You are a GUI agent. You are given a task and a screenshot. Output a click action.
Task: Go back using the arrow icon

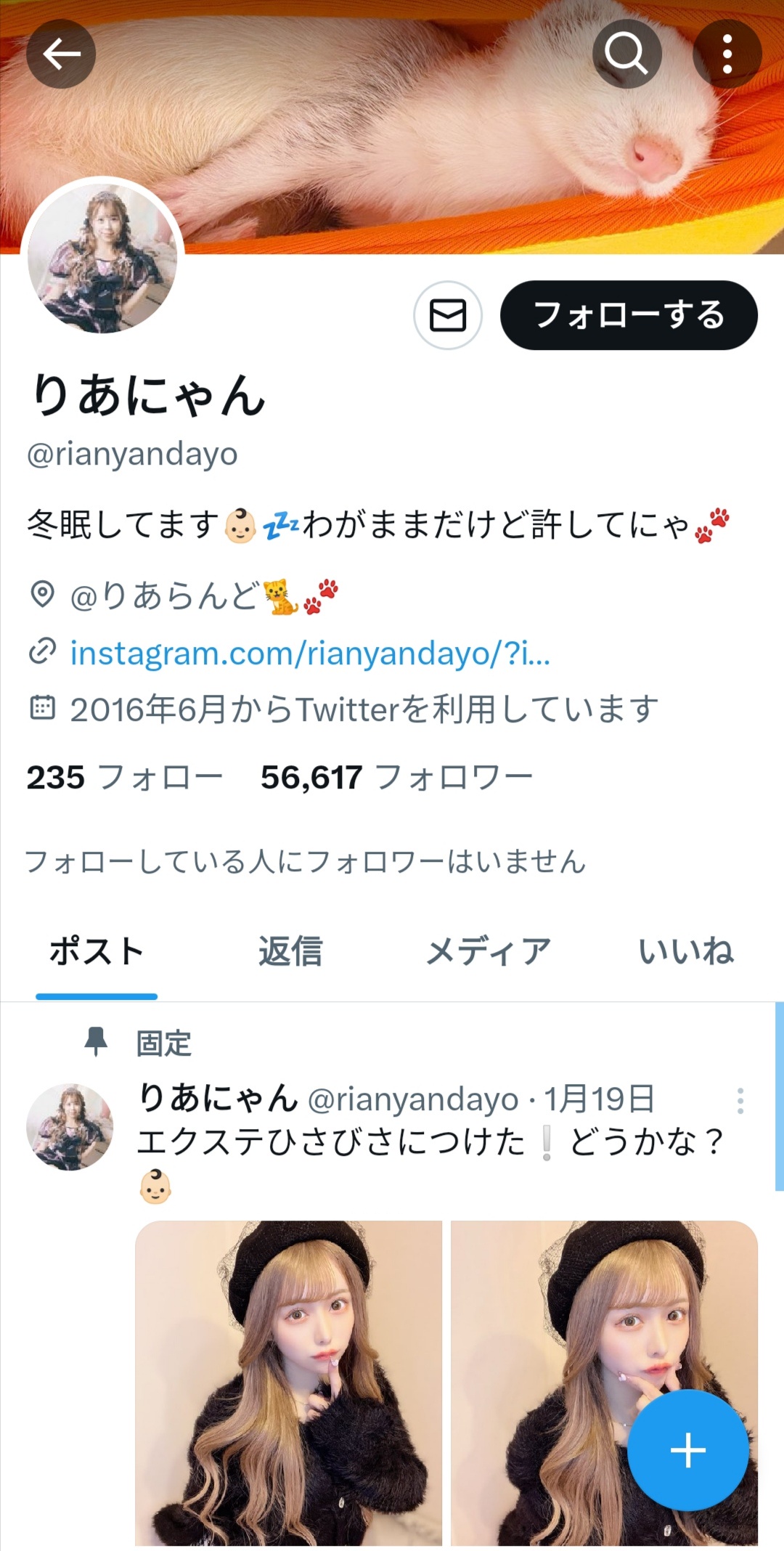pos(61,54)
